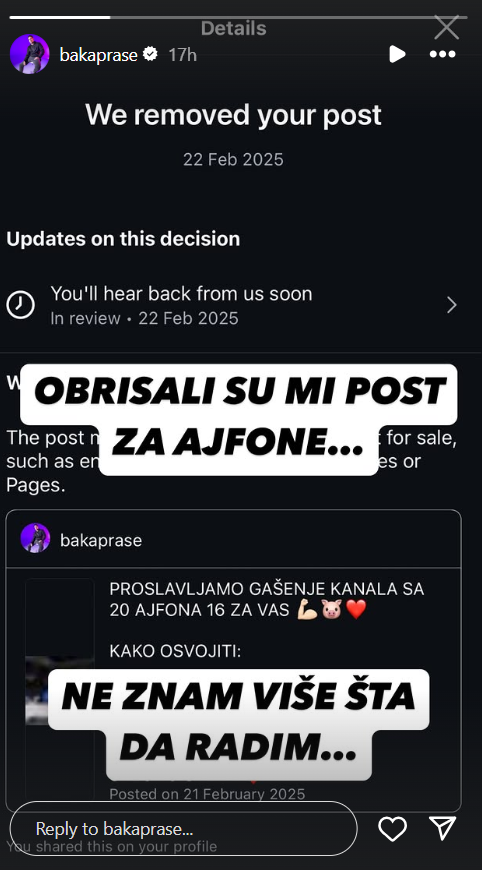Share the story via paper plane icon
Image resolution: width=482 pixels, height=870 pixels.
pyautogui.click(x=443, y=828)
